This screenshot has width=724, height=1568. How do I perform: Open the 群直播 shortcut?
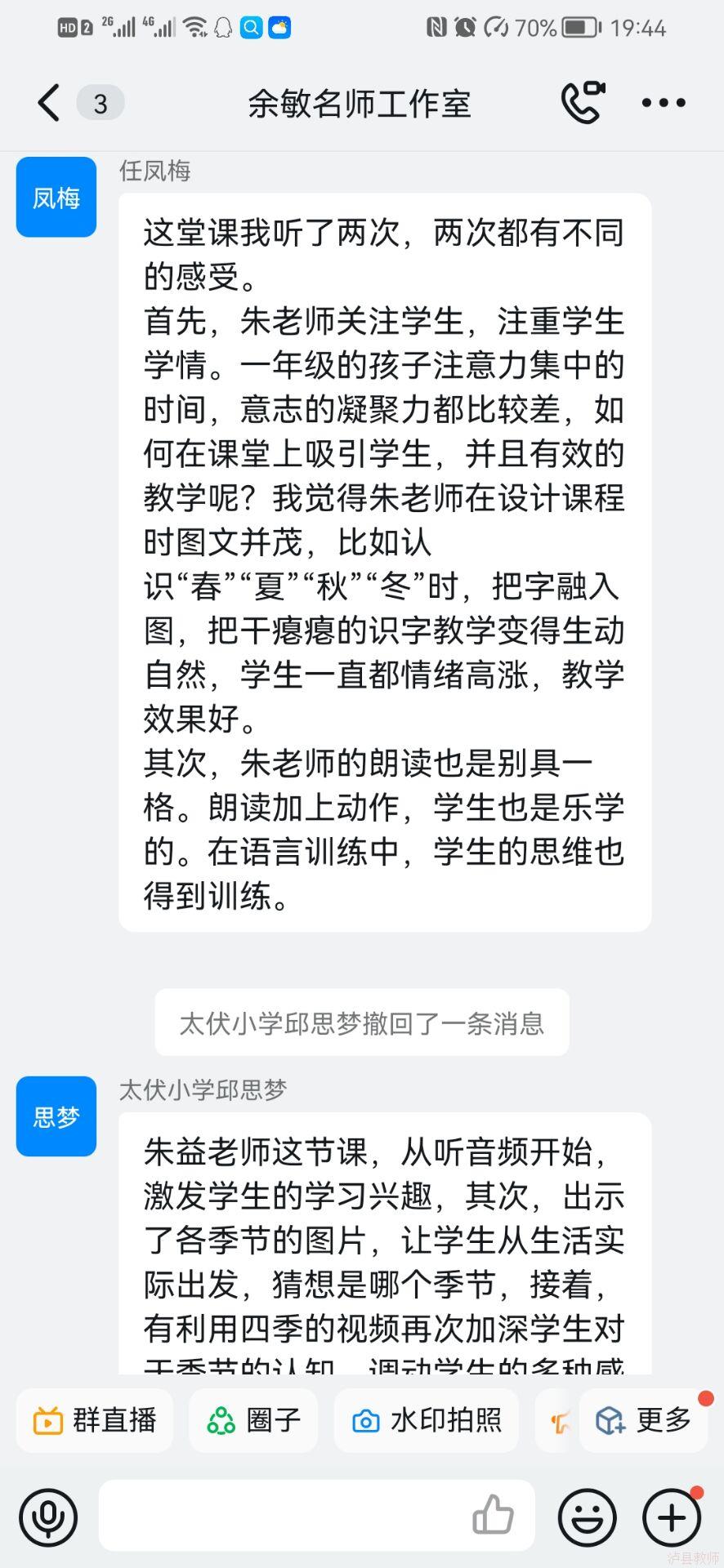click(x=95, y=1421)
